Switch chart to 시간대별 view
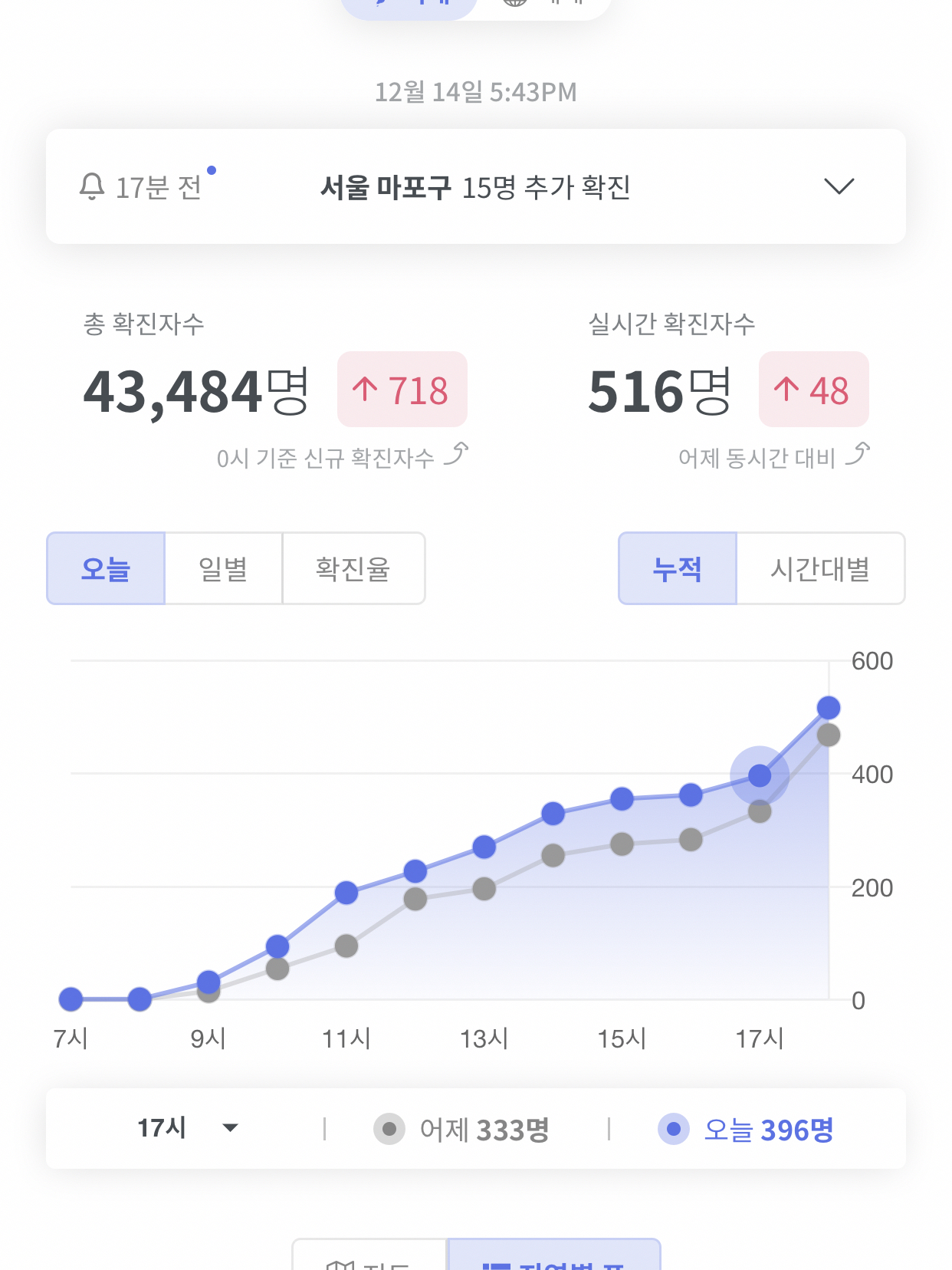The height and width of the screenshot is (1270, 952). 819,568
